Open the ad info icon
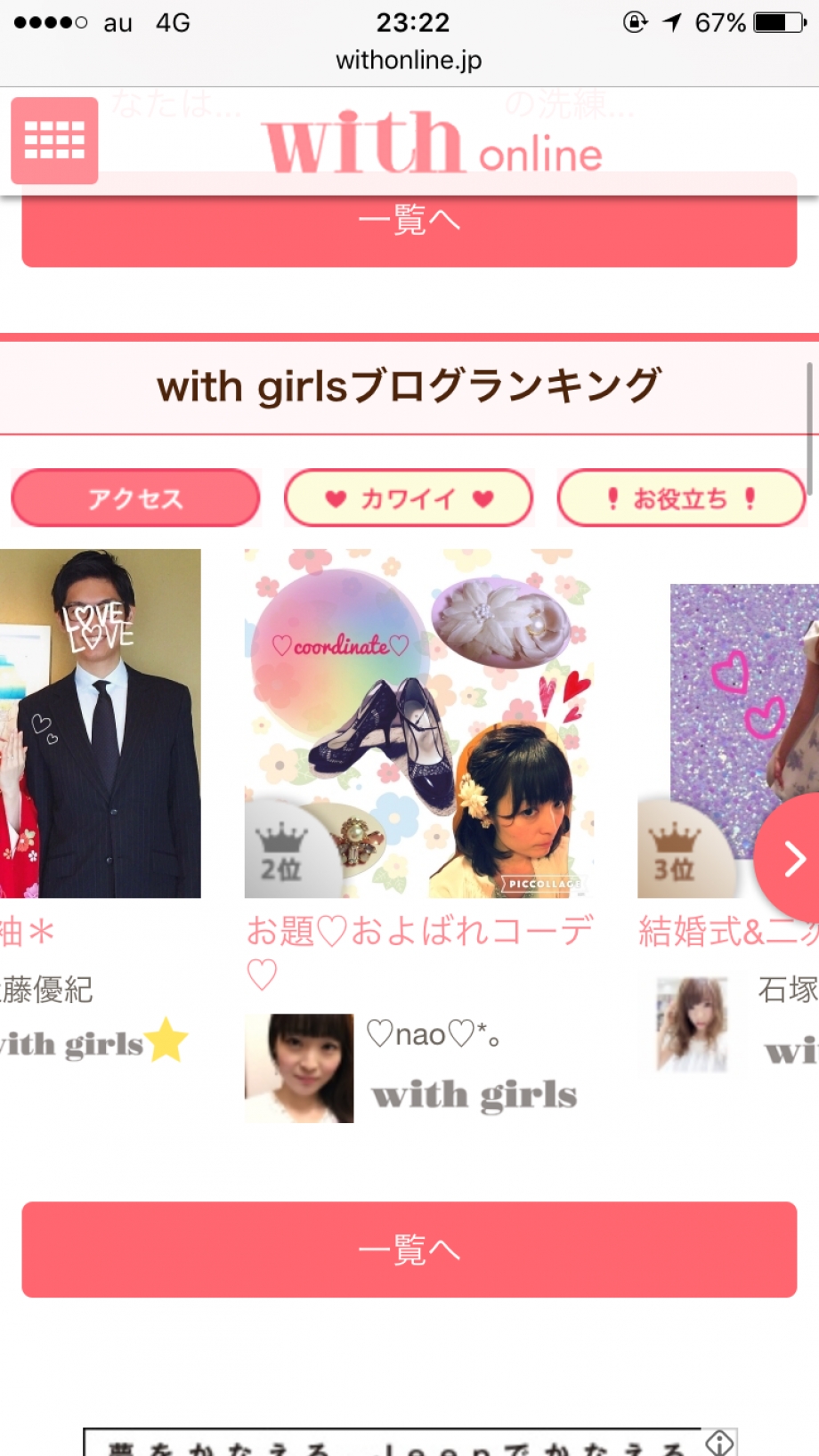The image size is (819, 1456). (x=719, y=1442)
